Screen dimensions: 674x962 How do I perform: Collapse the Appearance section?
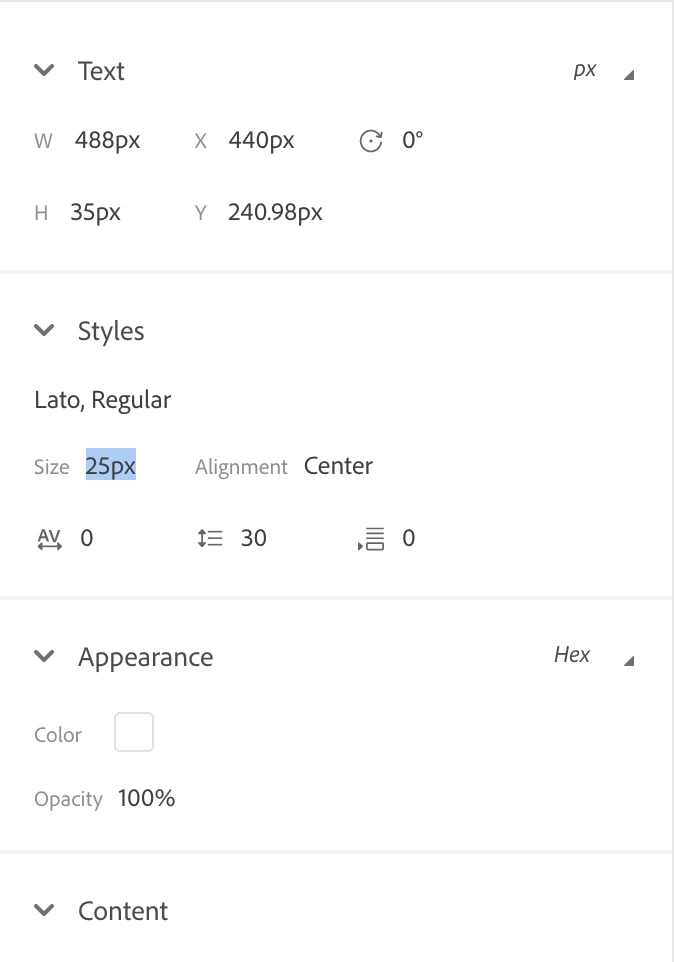tap(44, 657)
